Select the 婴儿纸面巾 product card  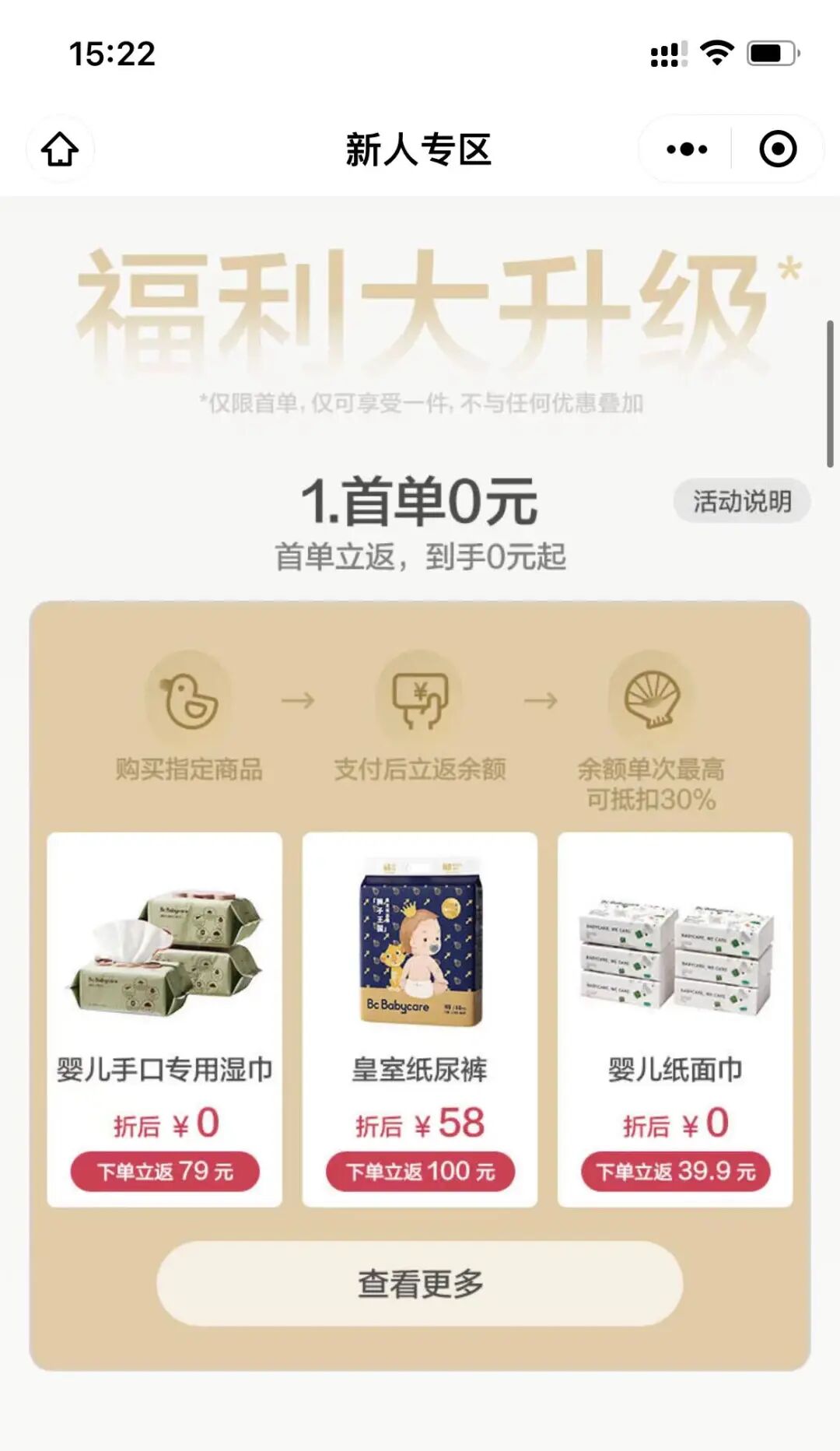[x=674, y=1019]
